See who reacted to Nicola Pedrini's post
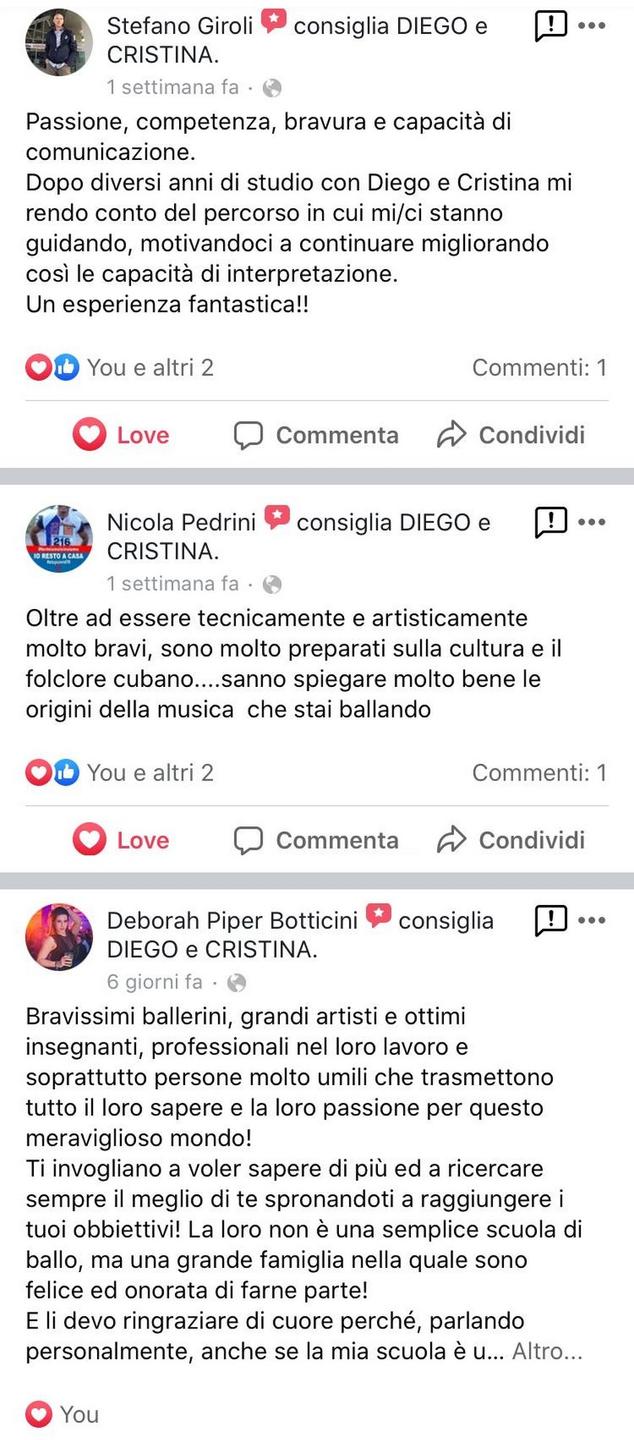Image resolution: width=634 pixels, height=1440 pixels. coord(120,773)
